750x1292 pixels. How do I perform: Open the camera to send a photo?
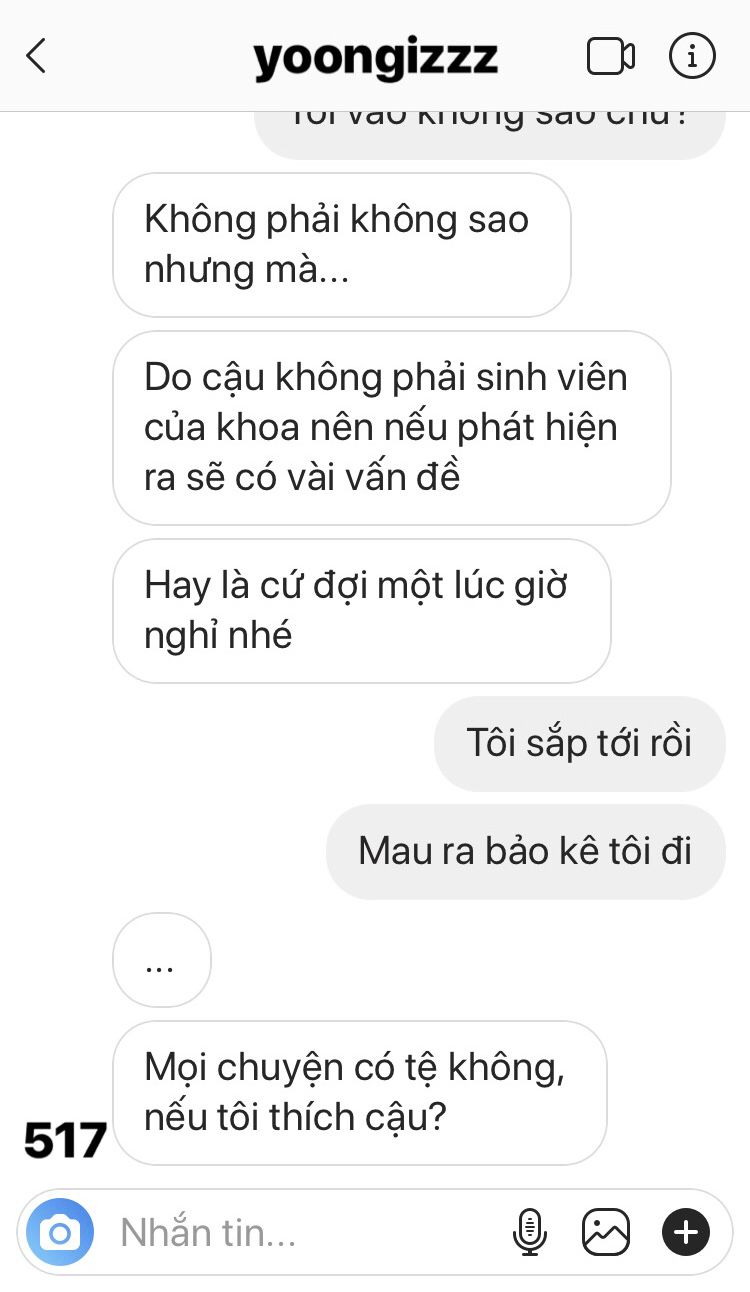[x=60, y=1232]
